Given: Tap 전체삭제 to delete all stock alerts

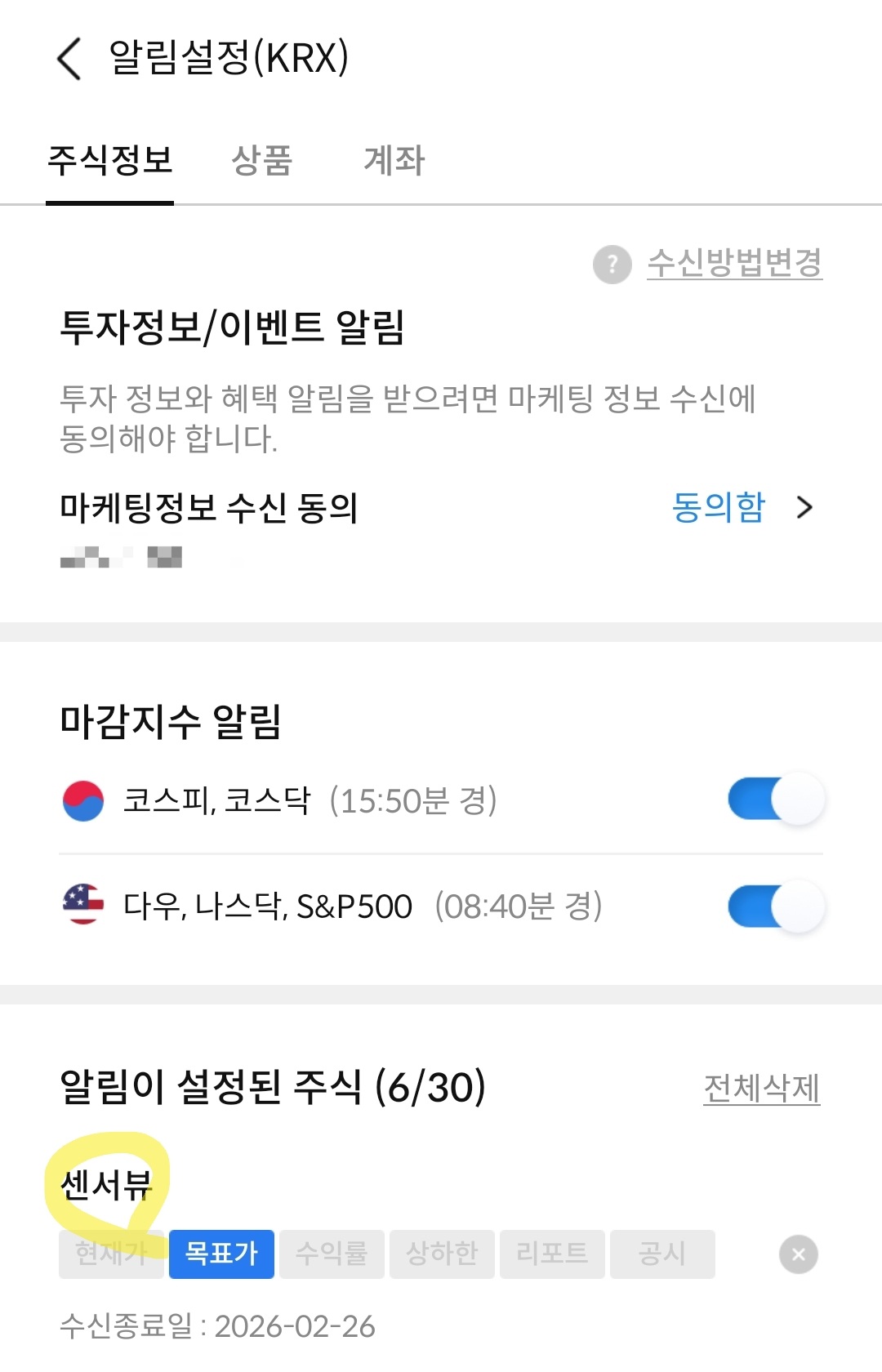Looking at the screenshot, I should (762, 1089).
